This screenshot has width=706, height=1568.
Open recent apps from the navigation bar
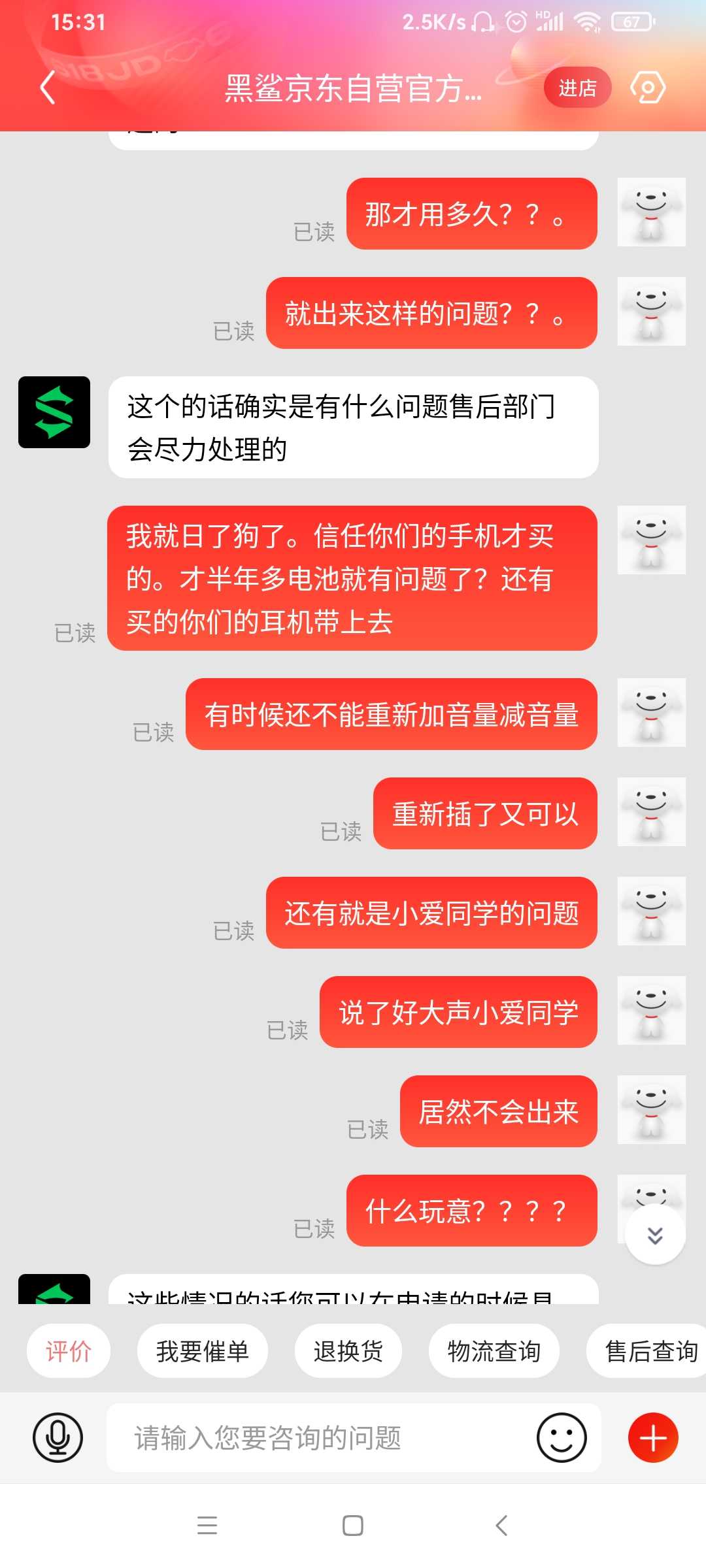(x=207, y=1526)
